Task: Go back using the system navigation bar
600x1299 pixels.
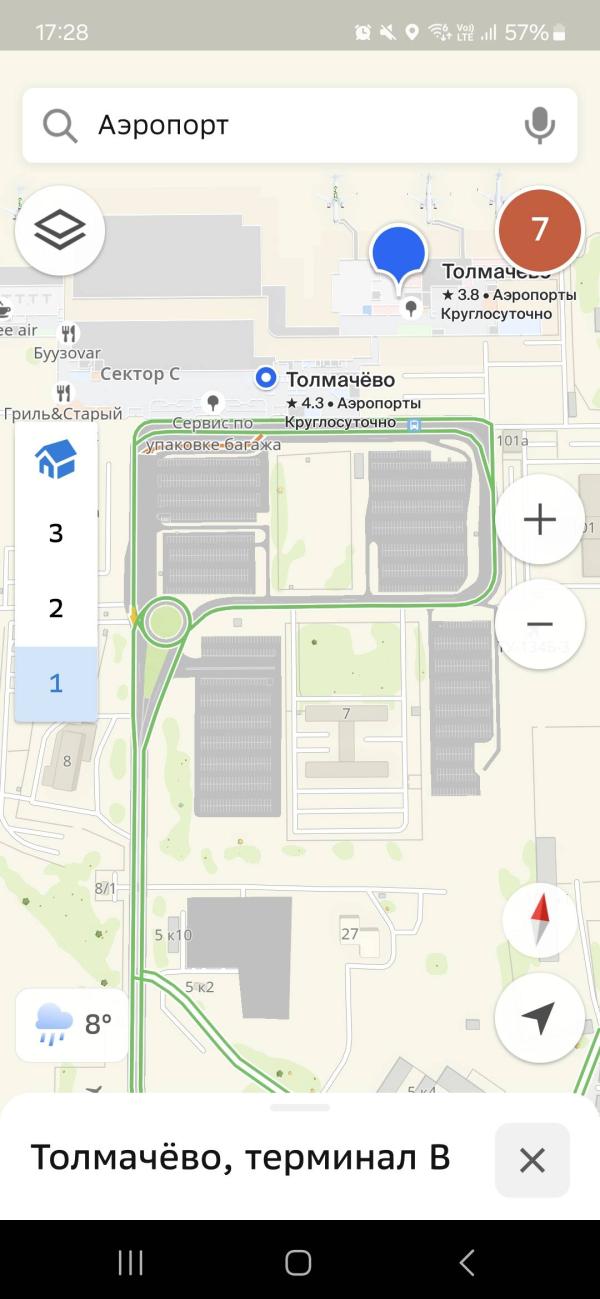Action: 466,1262
